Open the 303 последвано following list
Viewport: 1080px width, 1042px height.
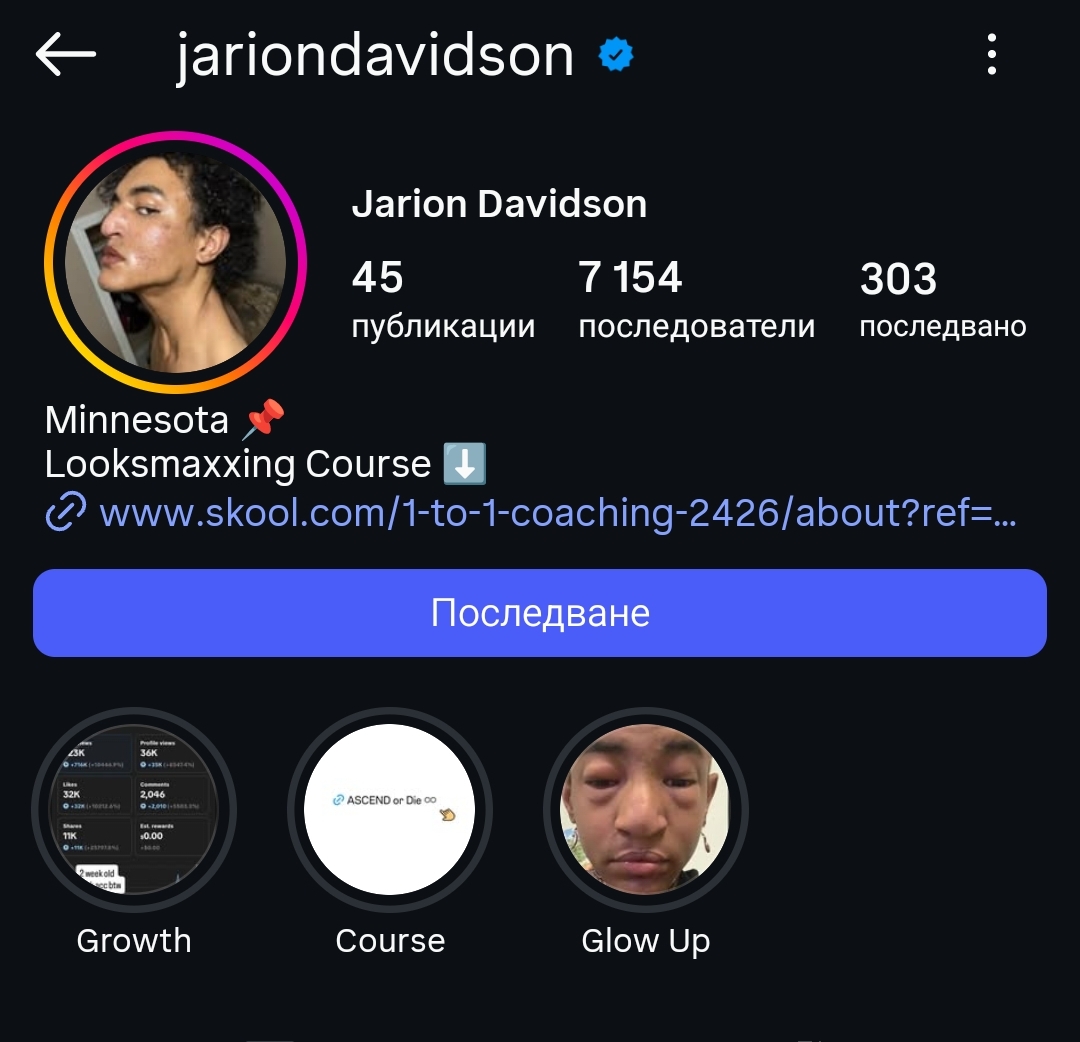(x=942, y=299)
